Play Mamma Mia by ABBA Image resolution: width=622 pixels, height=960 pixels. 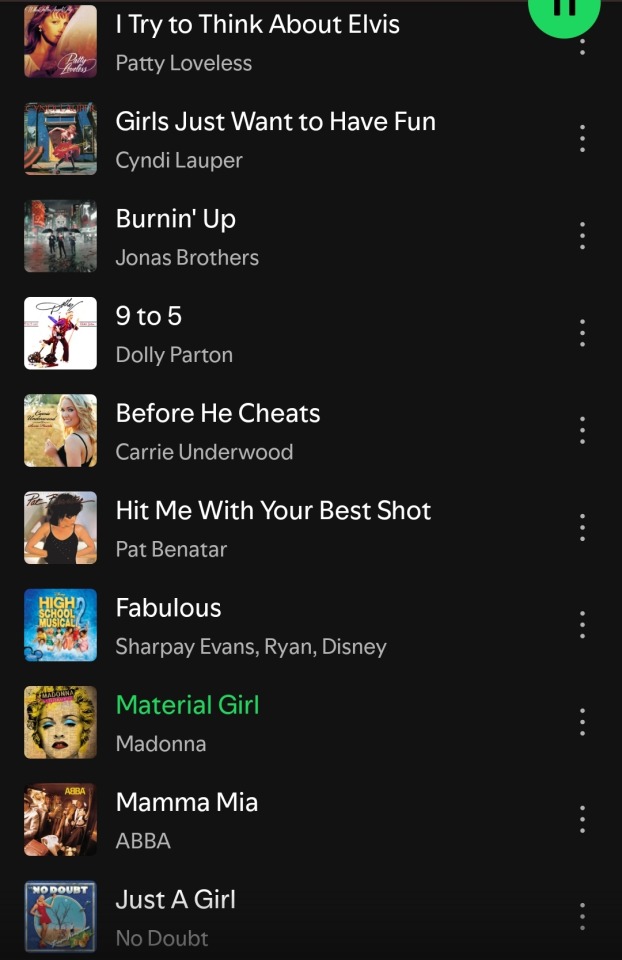tap(187, 819)
